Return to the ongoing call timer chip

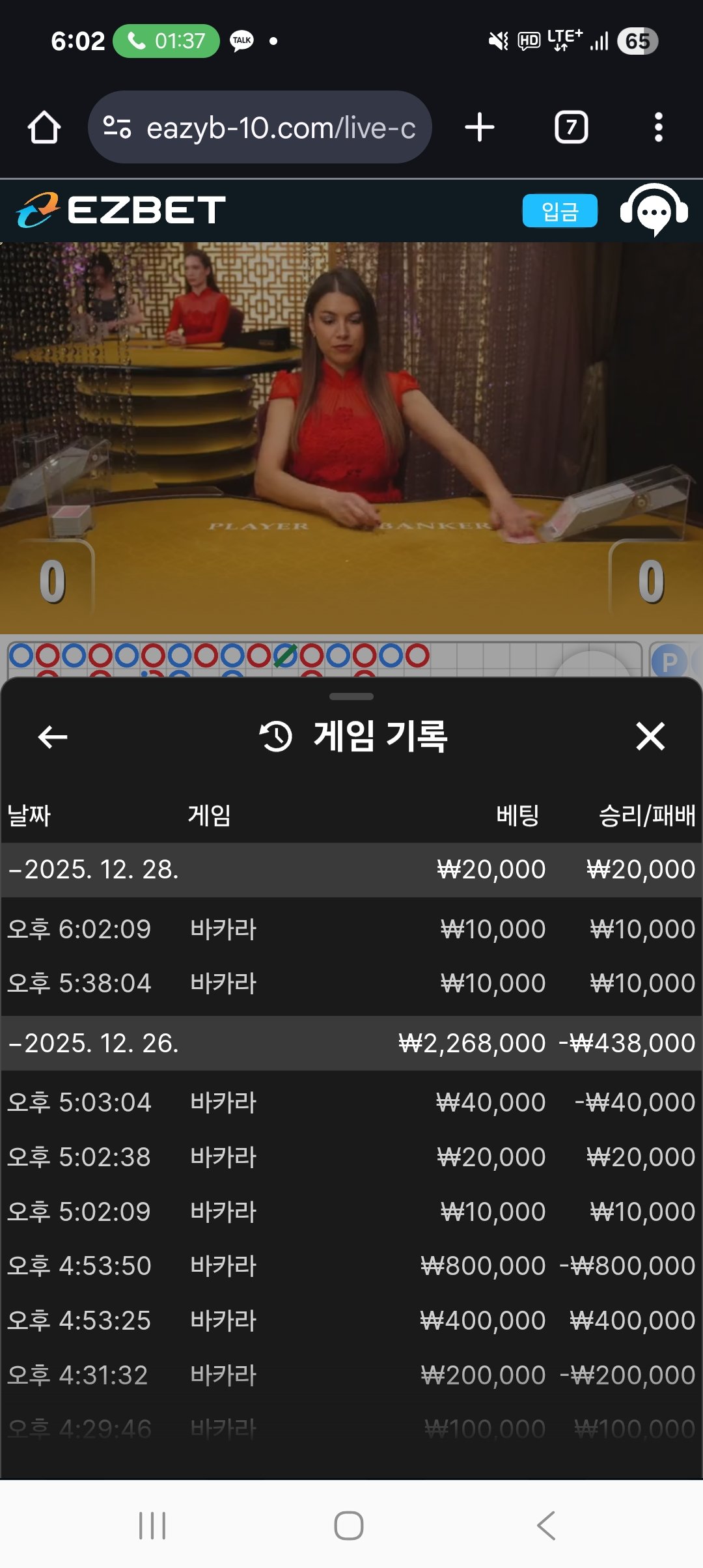point(166,41)
